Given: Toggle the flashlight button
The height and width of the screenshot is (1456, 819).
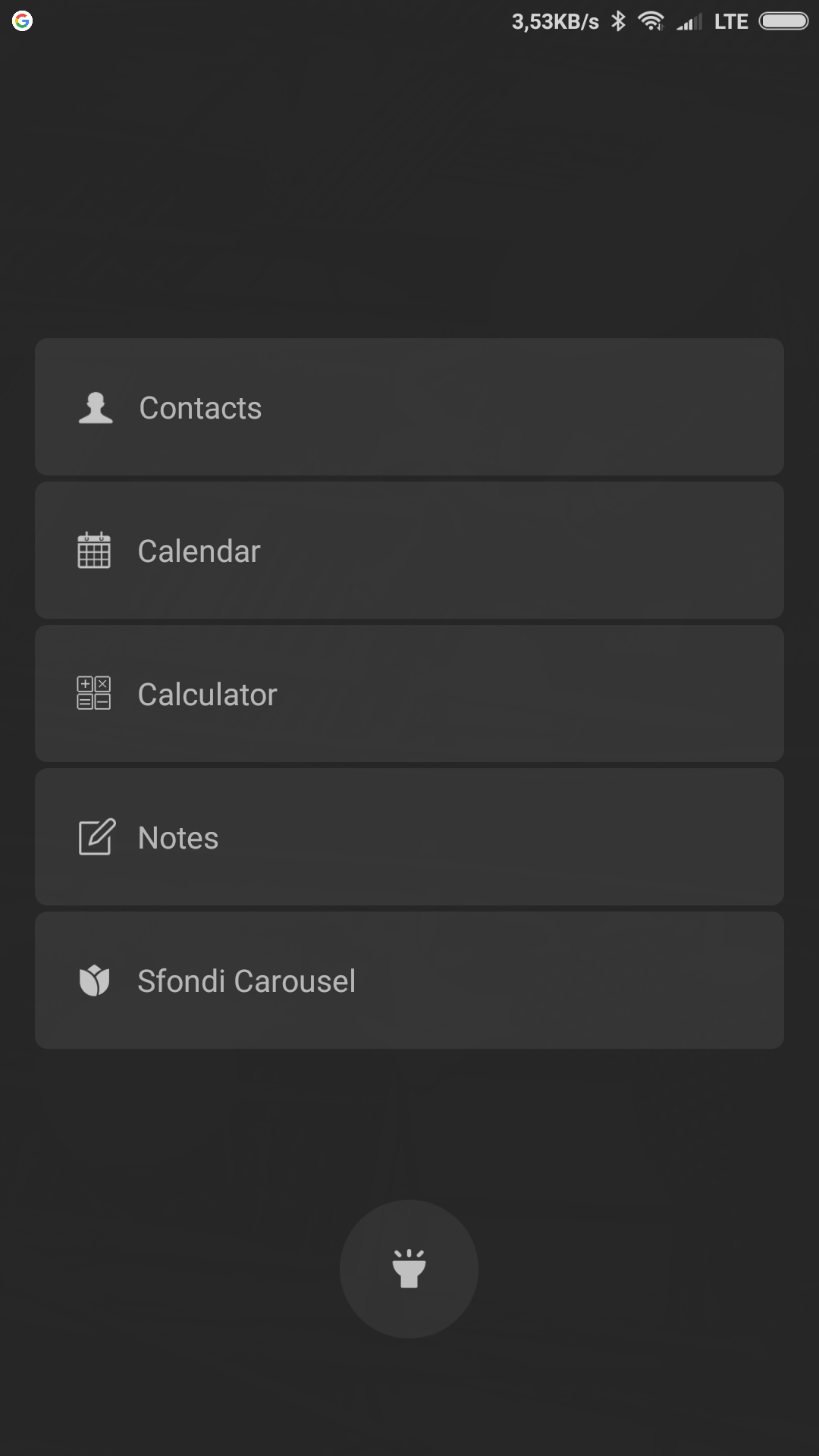Looking at the screenshot, I should [x=409, y=1269].
